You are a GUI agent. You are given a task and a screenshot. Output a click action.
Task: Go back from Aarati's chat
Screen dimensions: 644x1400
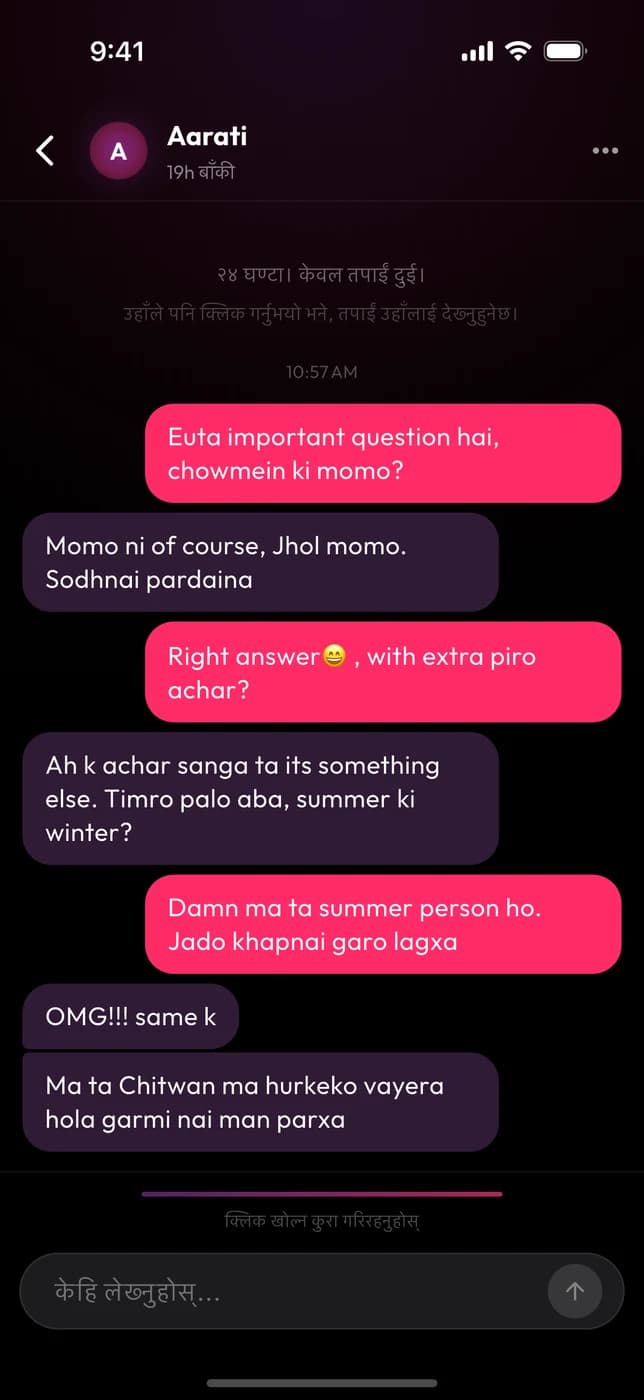pos(45,151)
